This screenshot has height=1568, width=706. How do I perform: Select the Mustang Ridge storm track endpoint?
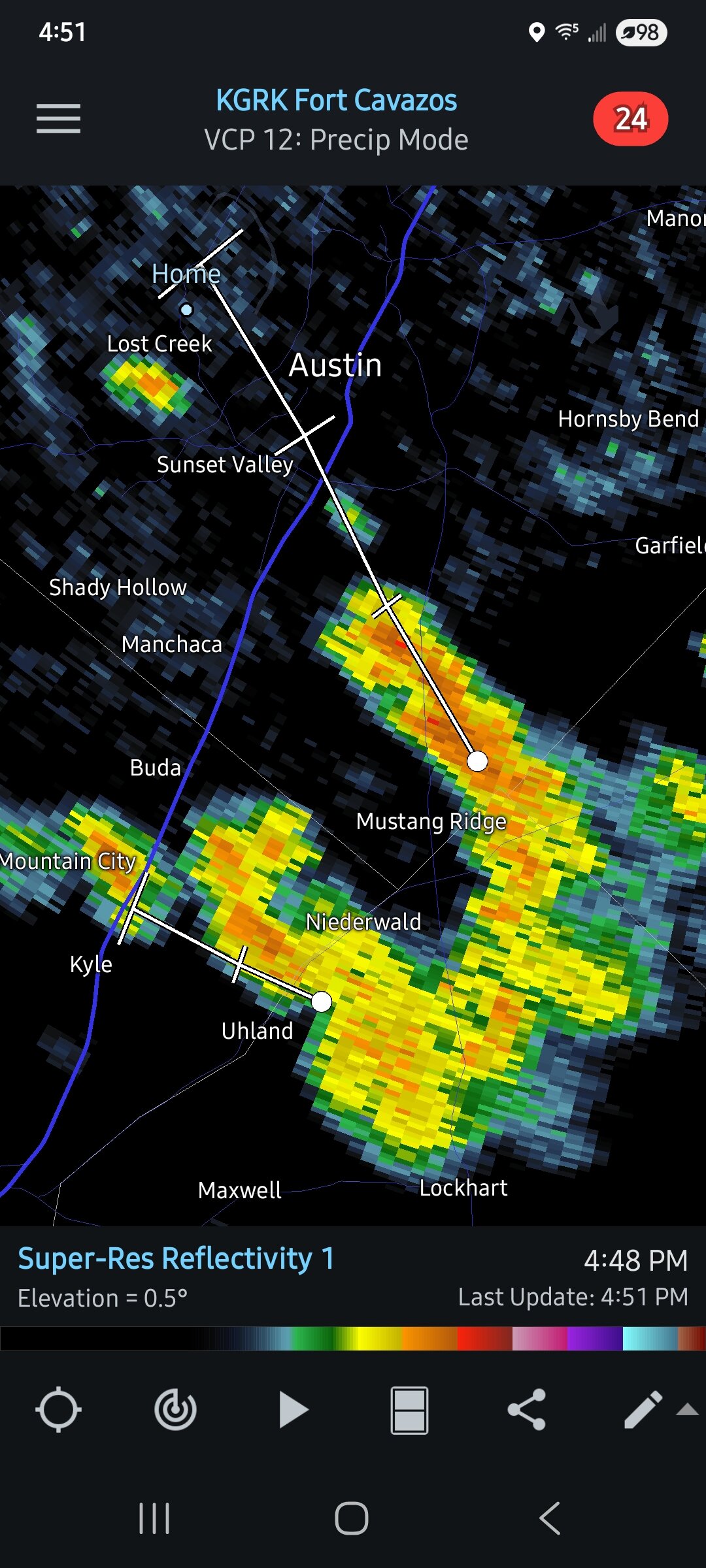(x=477, y=761)
